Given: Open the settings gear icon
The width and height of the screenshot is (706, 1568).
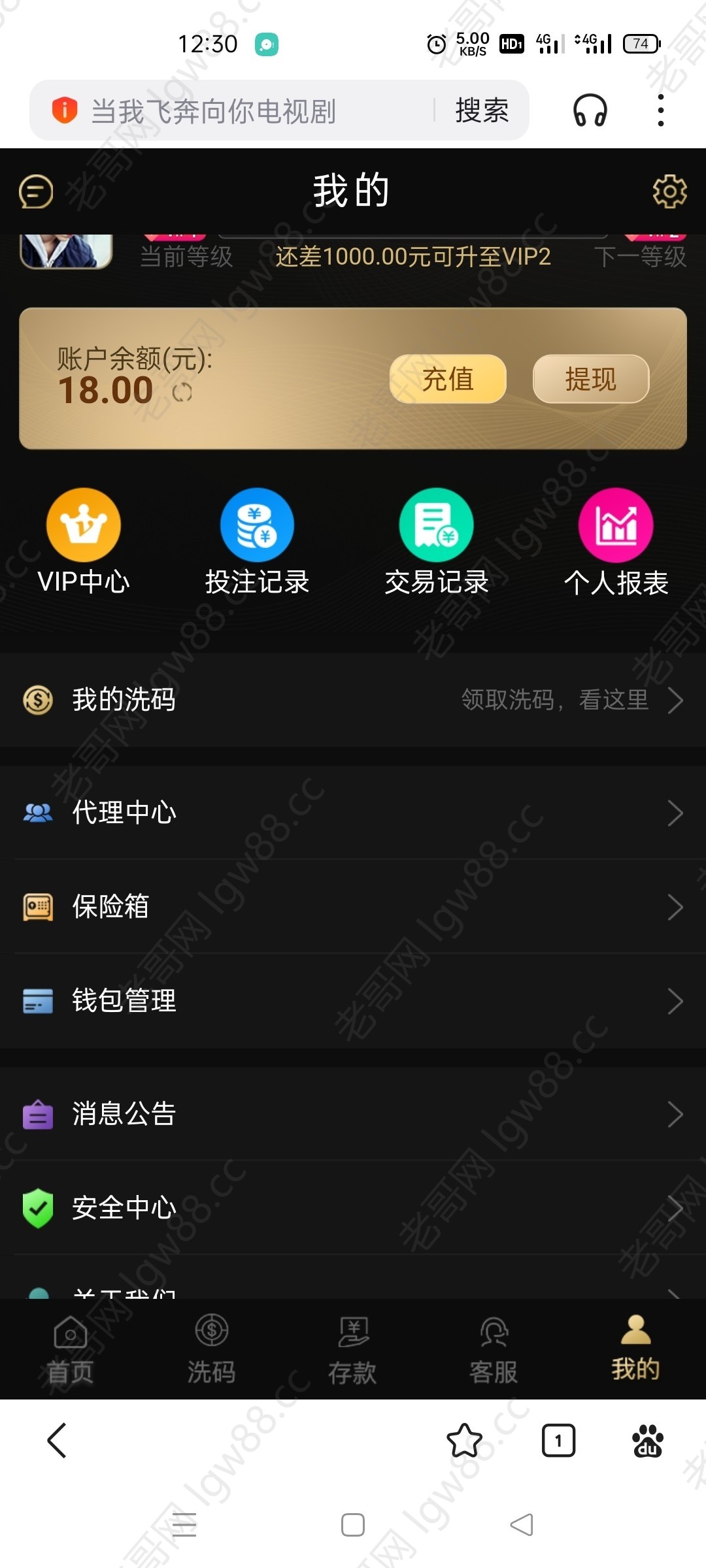Looking at the screenshot, I should coord(669,191).
